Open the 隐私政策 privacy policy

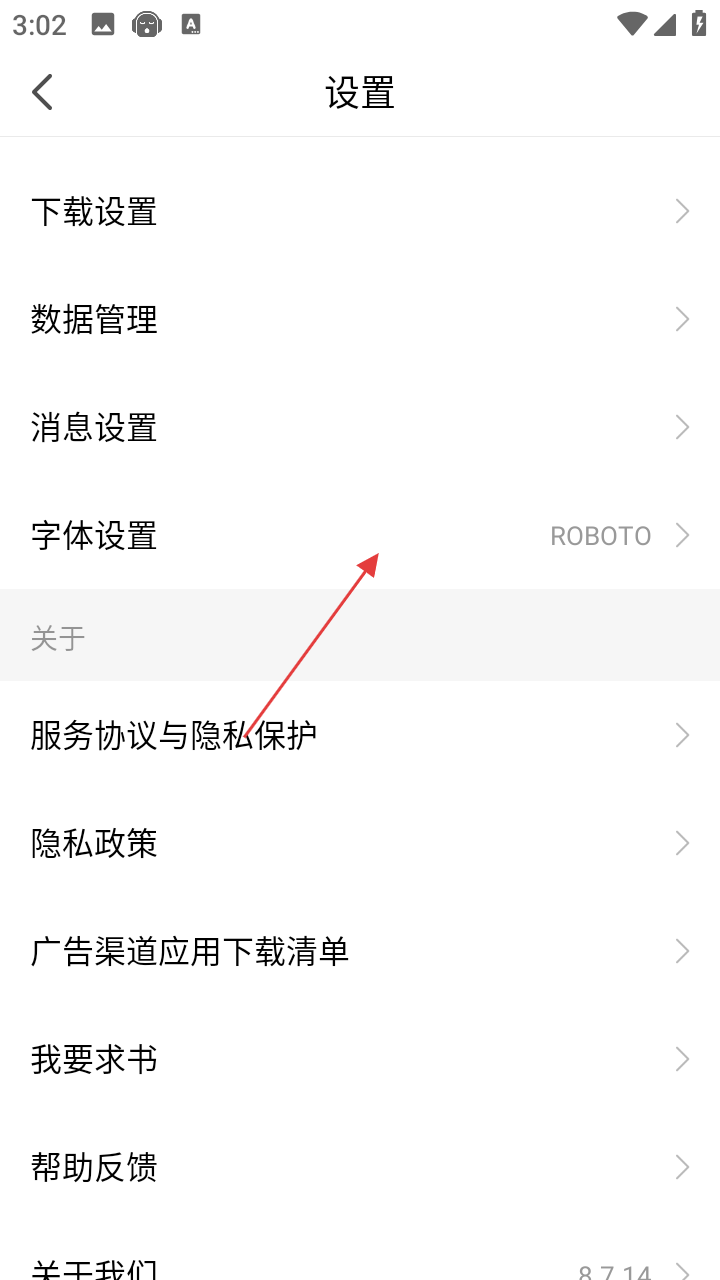point(360,844)
